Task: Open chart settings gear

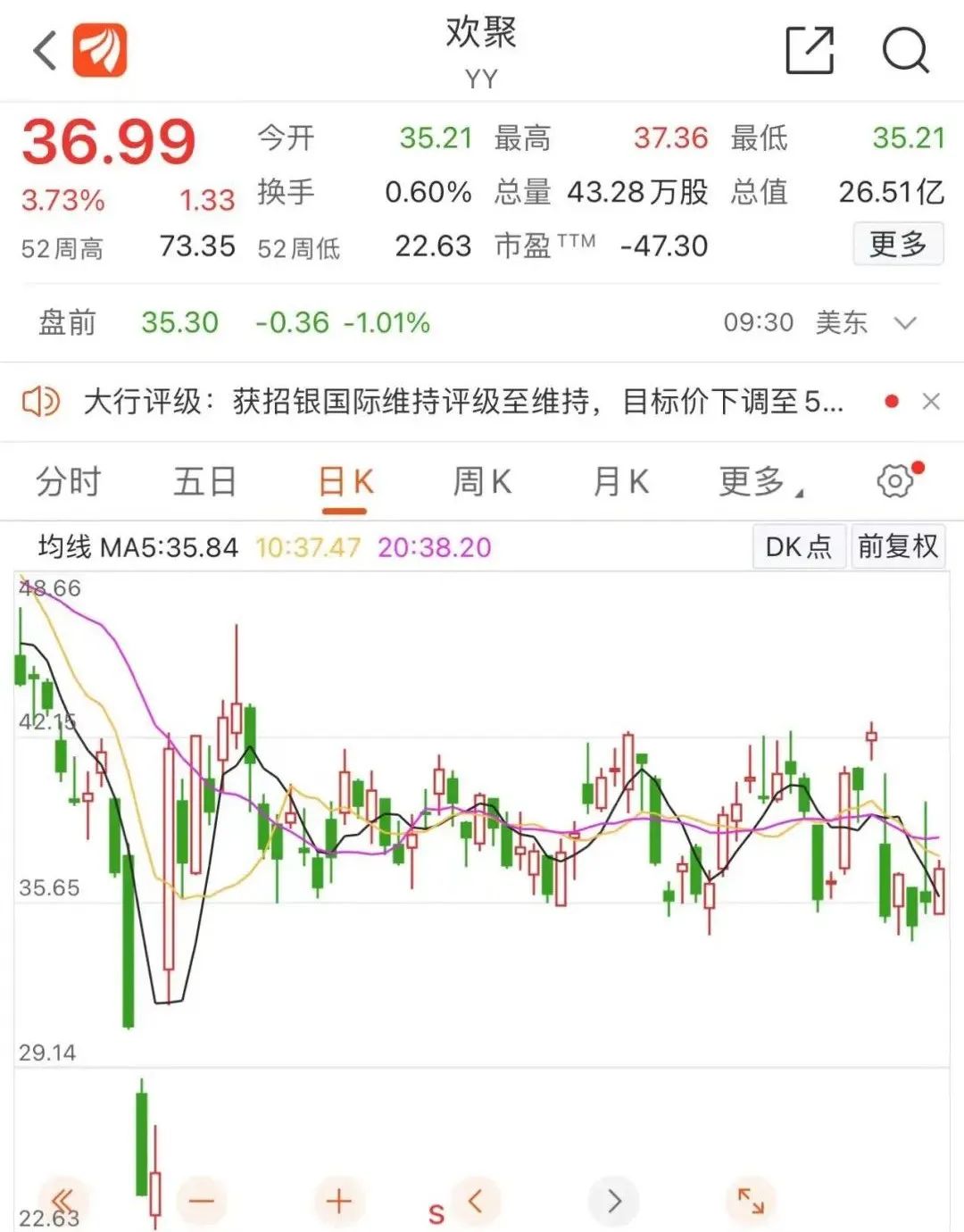Action: pos(895,480)
